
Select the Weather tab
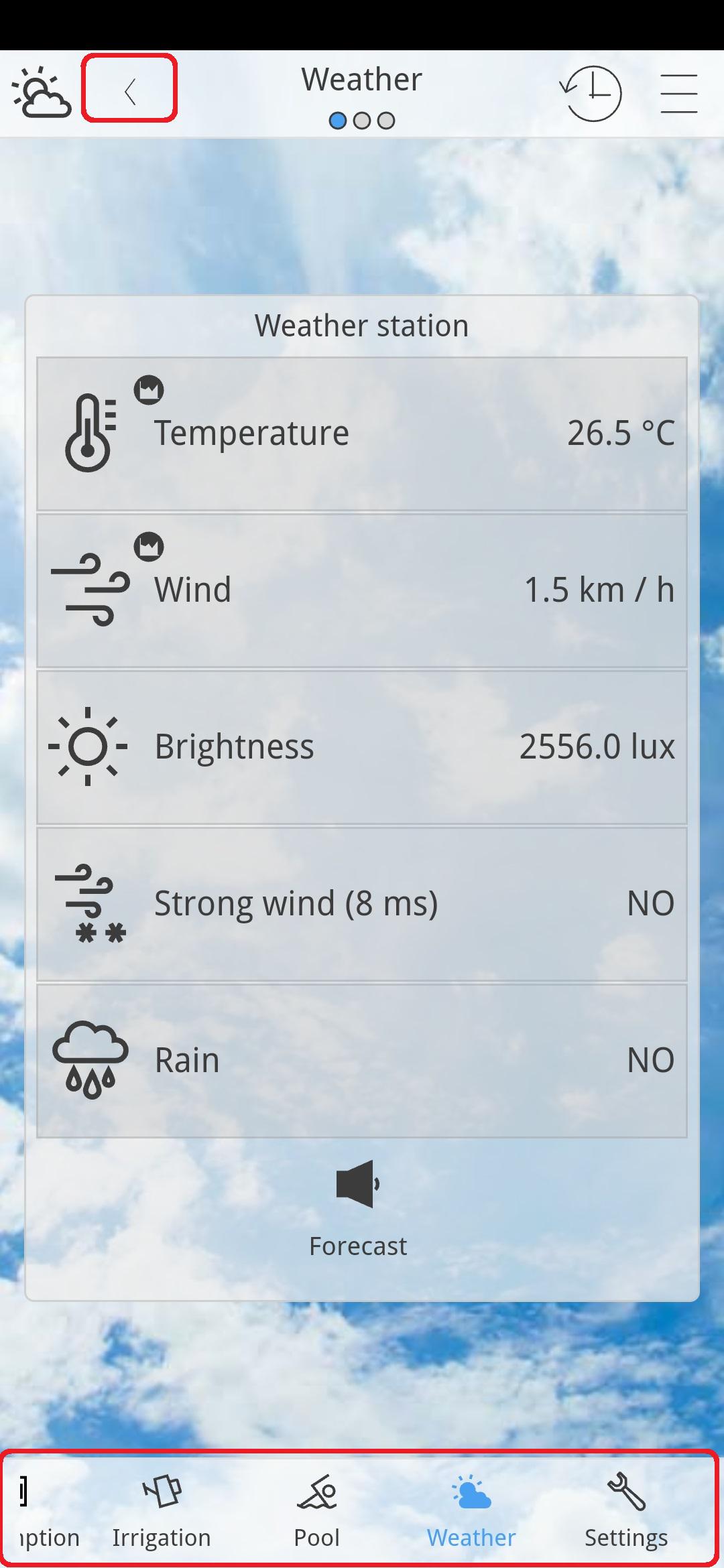[471, 1509]
